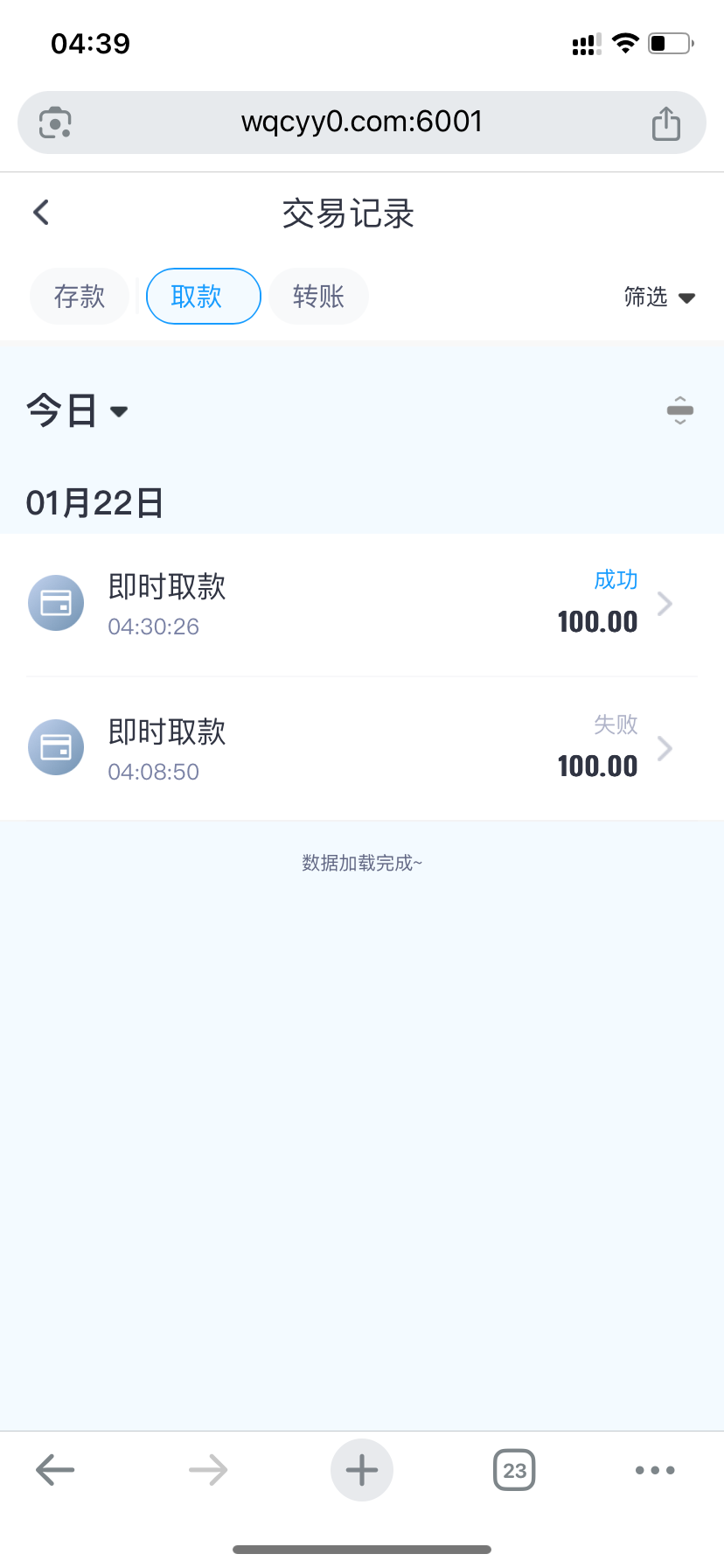Select the 取款 tab
The height and width of the screenshot is (1568, 724).
(204, 297)
